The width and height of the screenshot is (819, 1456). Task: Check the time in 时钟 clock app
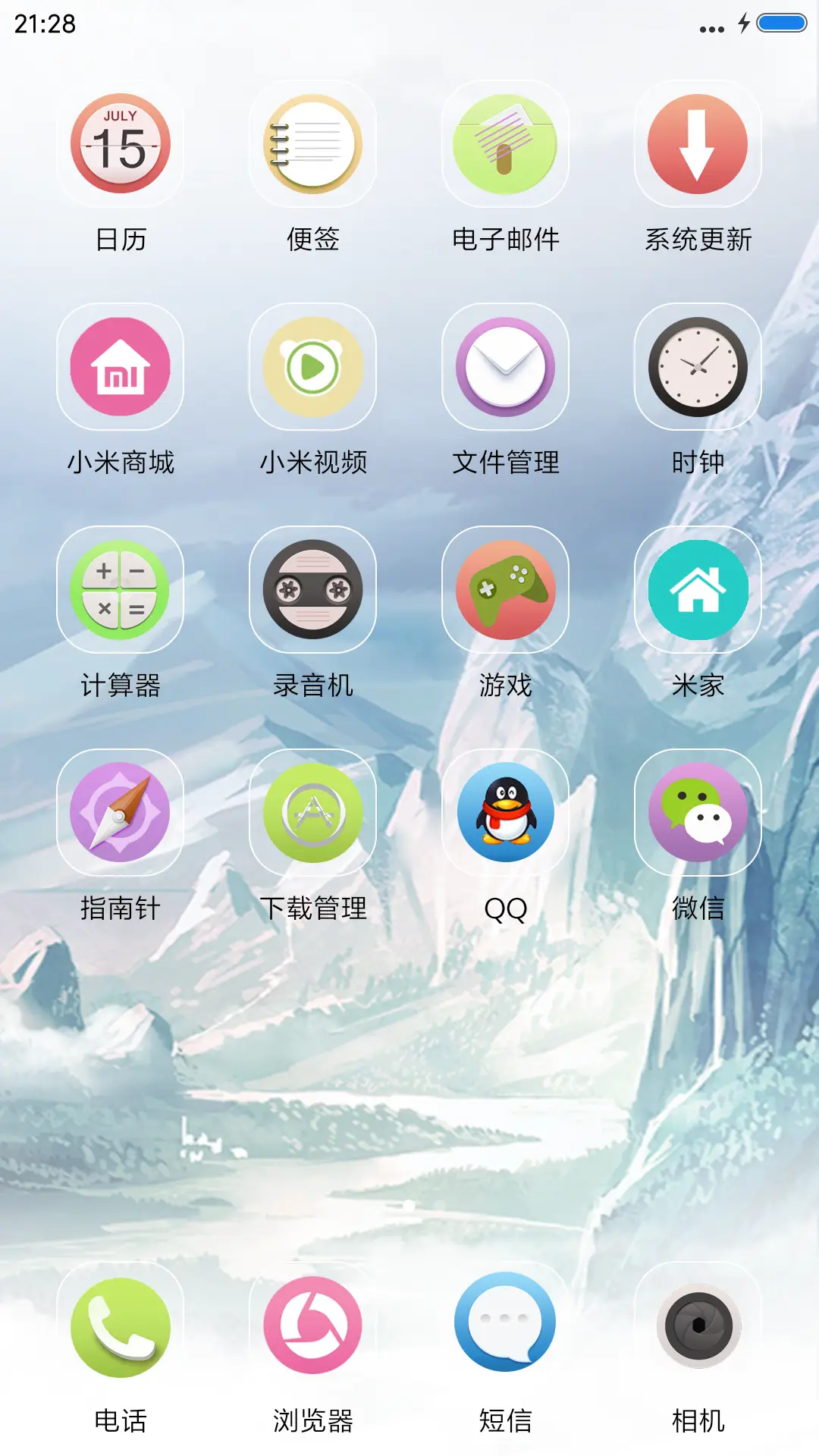point(698,366)
